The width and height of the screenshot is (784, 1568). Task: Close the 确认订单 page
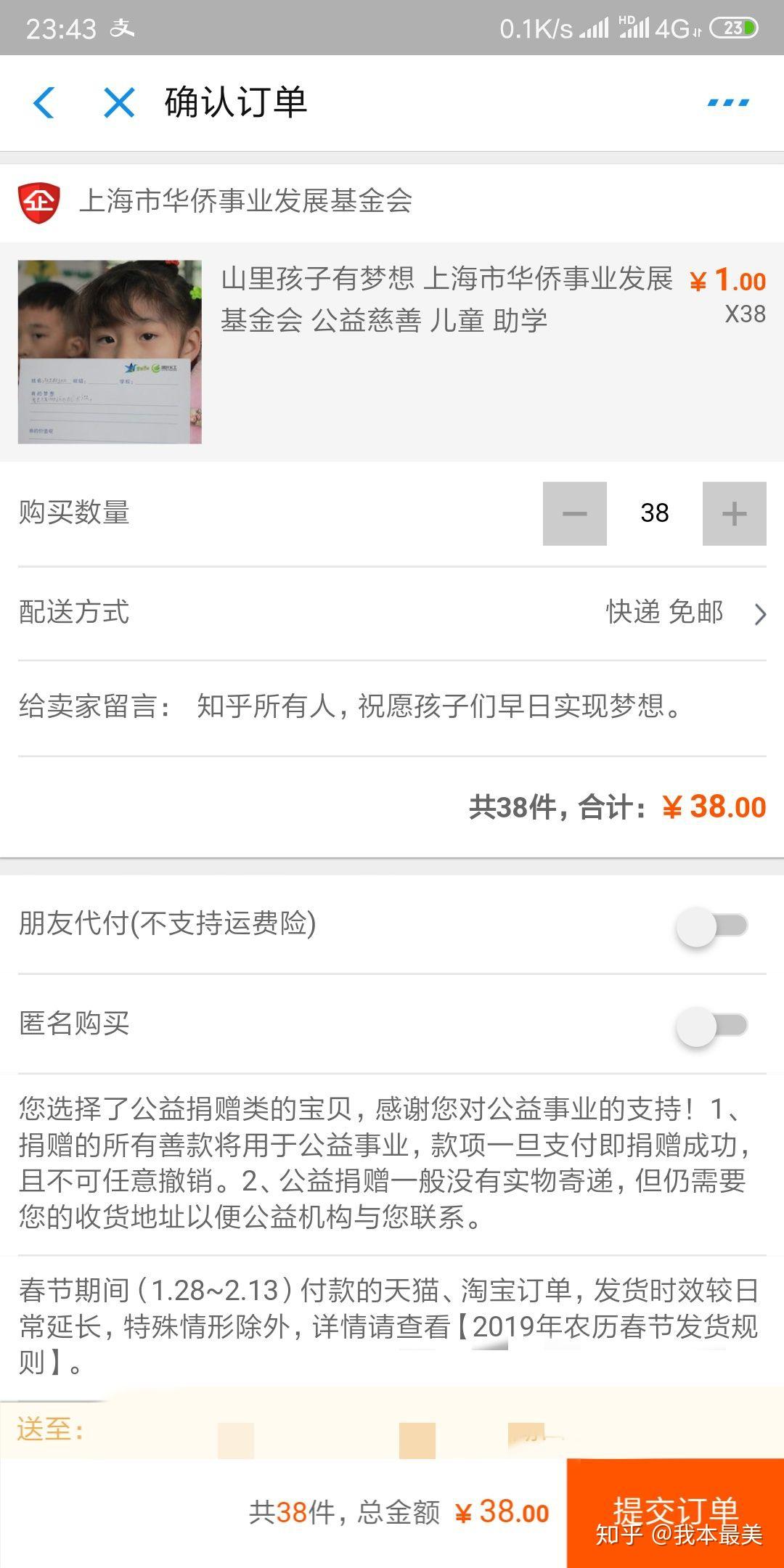pyautogui.click(x=119, y=102)
